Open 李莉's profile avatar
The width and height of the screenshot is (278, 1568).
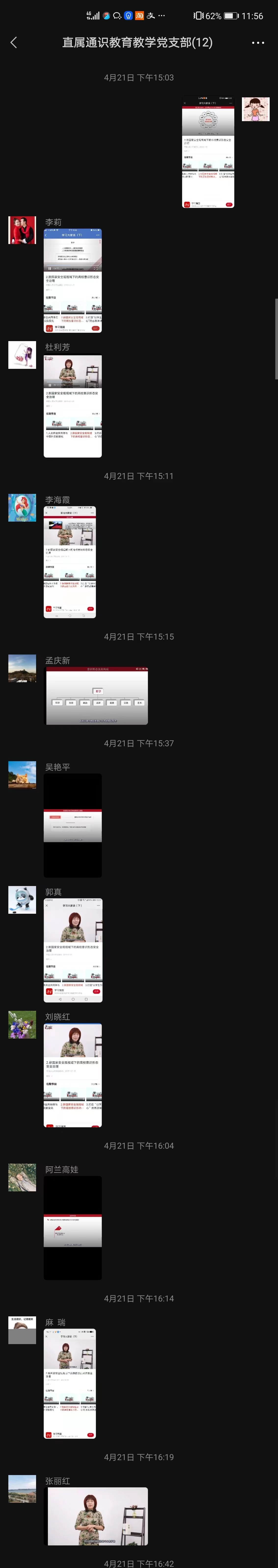pyautogui.click(x=22, y=230)
